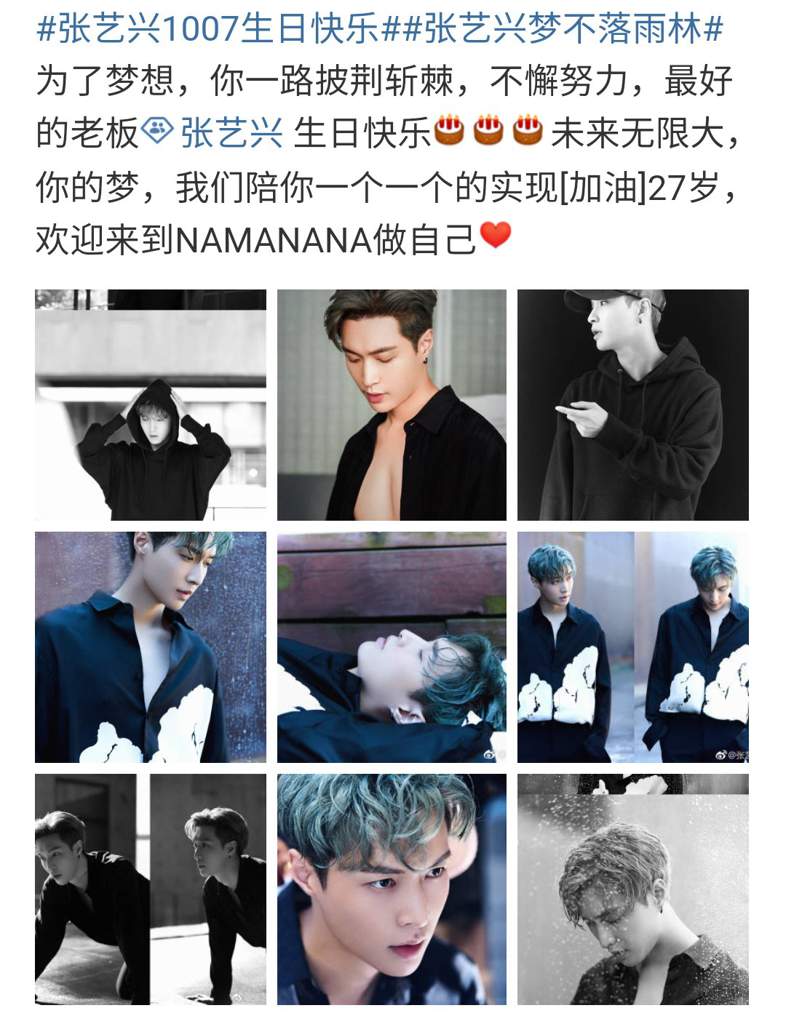Viewport: 786px width, 1024px height.
Task: Open the black-and-white photo with water droplets
Action: point(632,889)
